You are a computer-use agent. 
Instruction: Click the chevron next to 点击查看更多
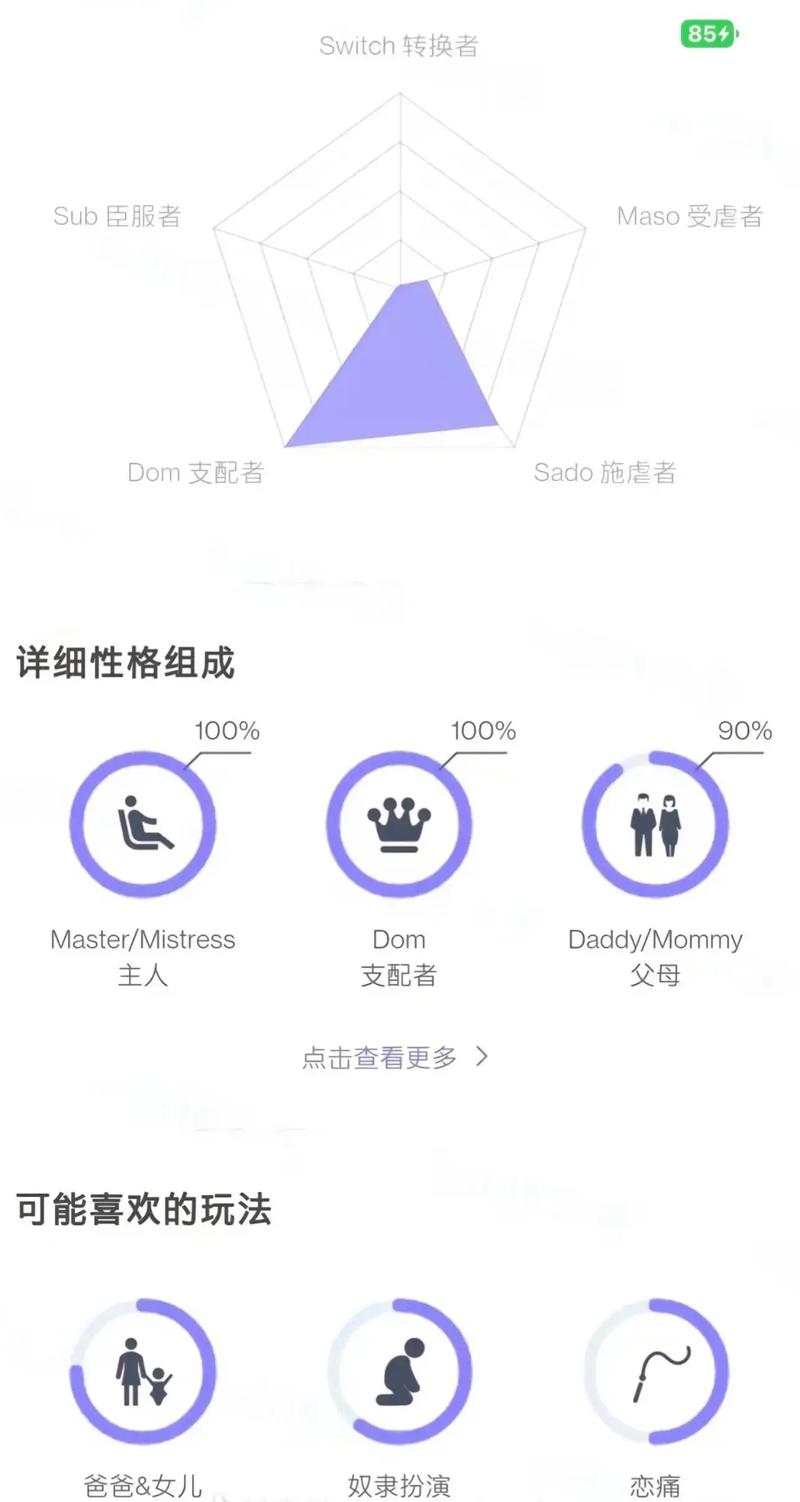481,1056
